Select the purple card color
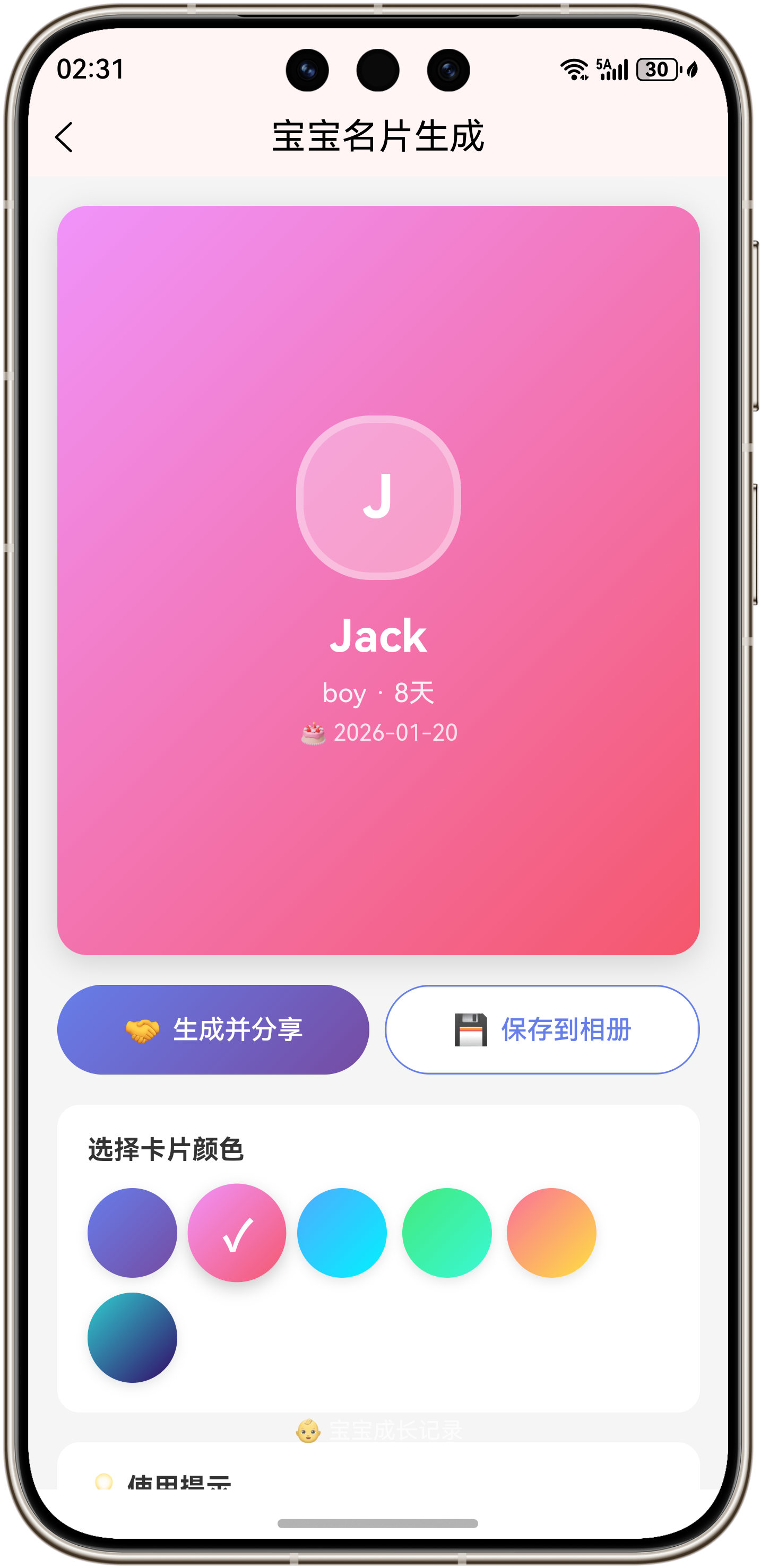Image resolution: width=761 pixels, height=1568 pixels. 132,1232
